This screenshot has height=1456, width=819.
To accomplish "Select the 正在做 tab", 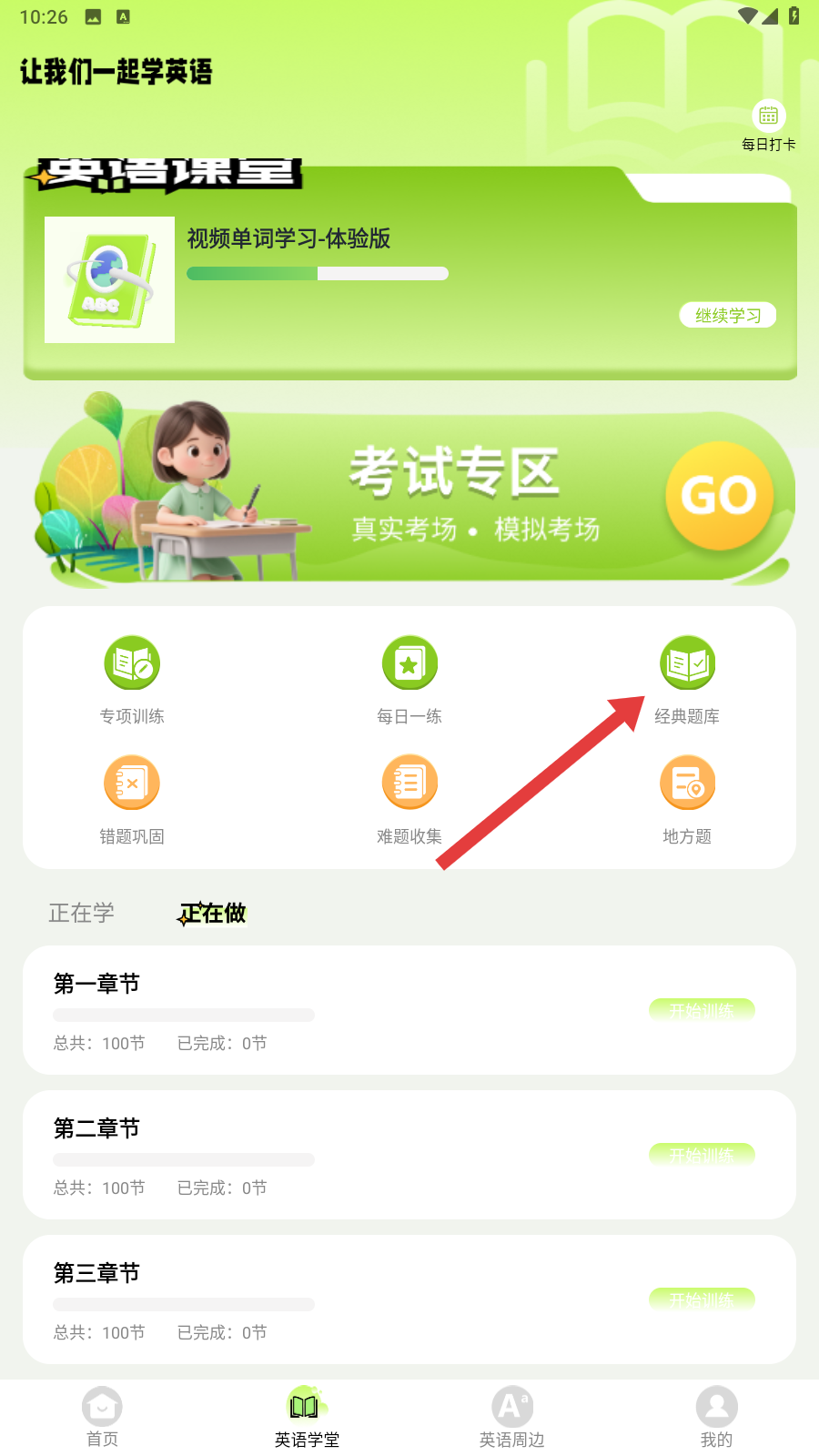I will 213,913.
